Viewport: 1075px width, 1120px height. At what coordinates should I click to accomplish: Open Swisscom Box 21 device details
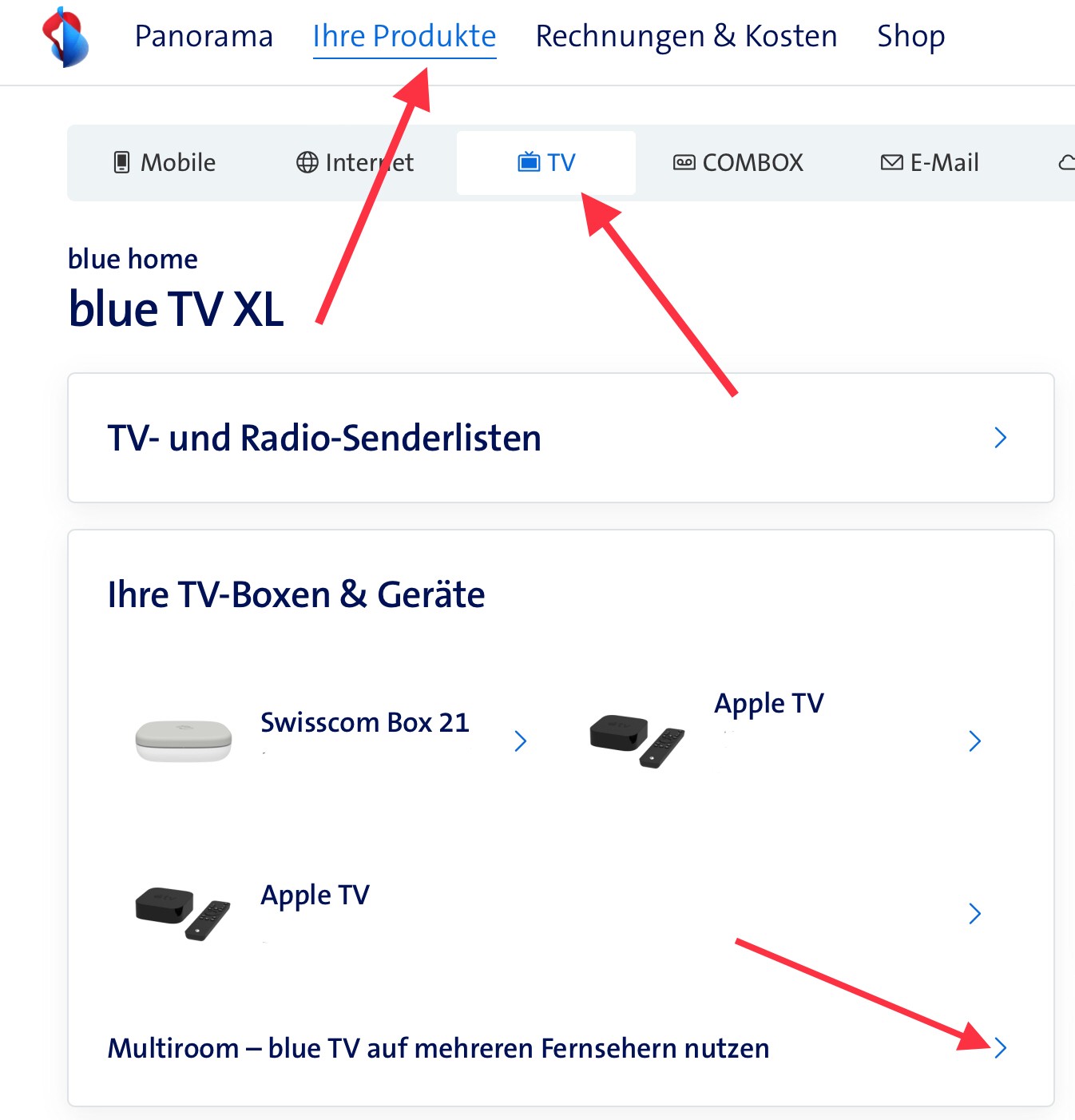click(x=364, y=724)
